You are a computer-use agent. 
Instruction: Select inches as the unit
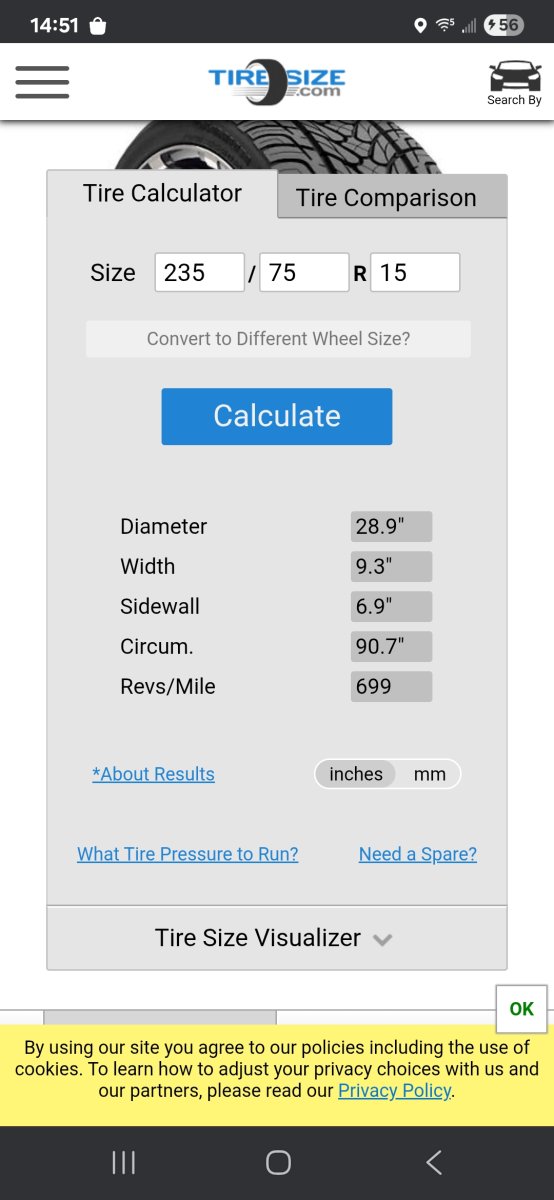pos(356,774)
